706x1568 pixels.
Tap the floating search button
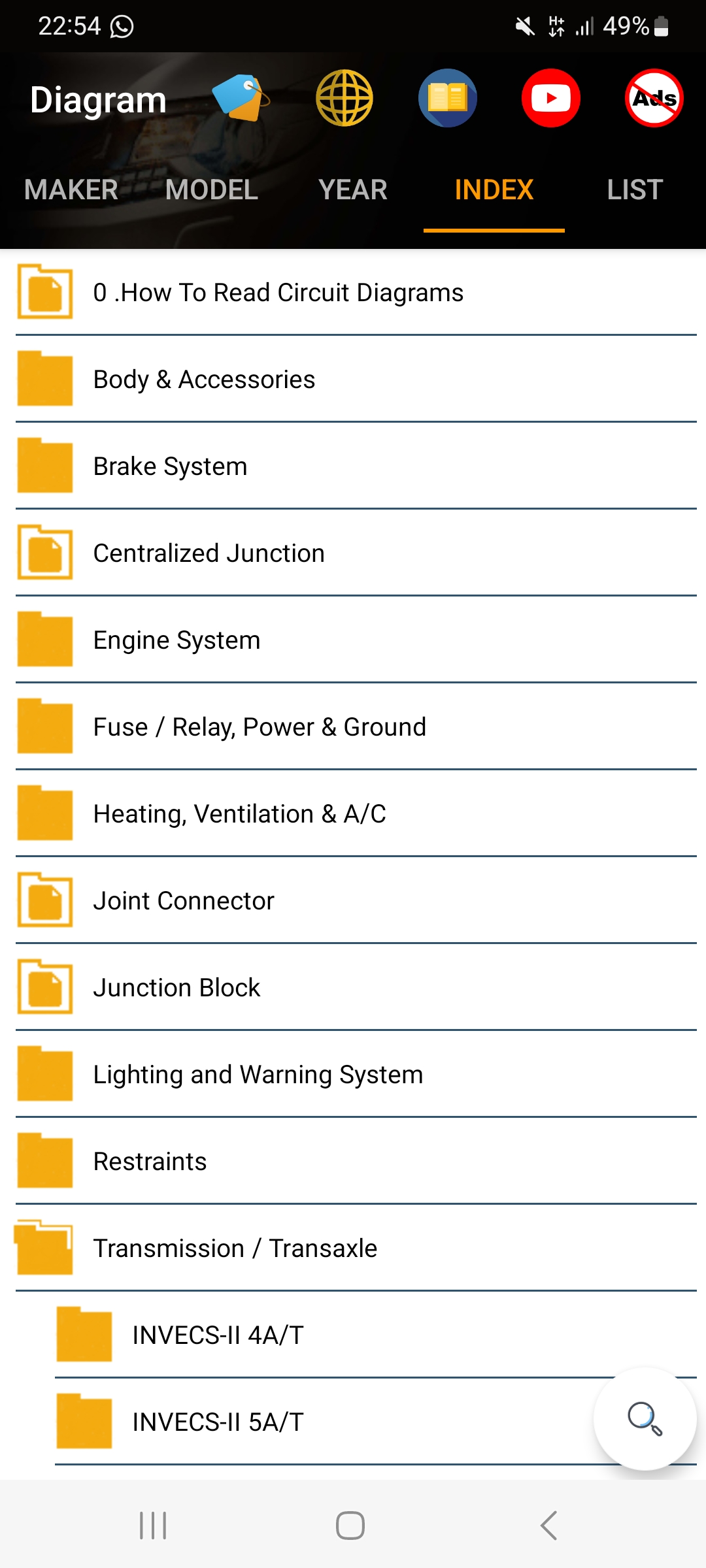(645, 1418)
